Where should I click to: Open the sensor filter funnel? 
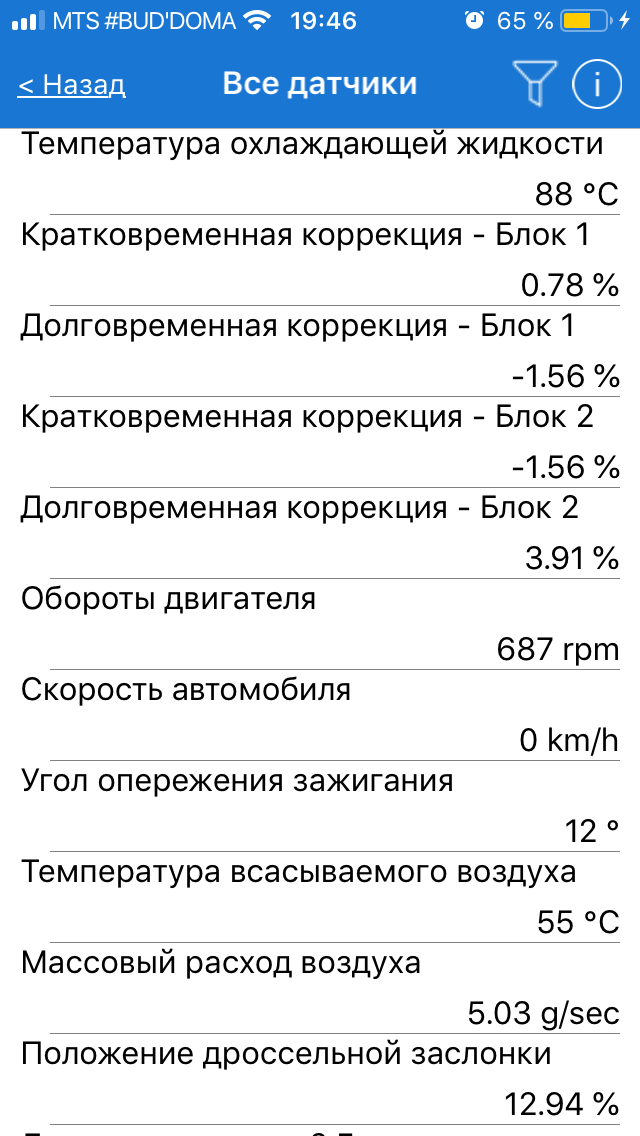tap(535, 85)
